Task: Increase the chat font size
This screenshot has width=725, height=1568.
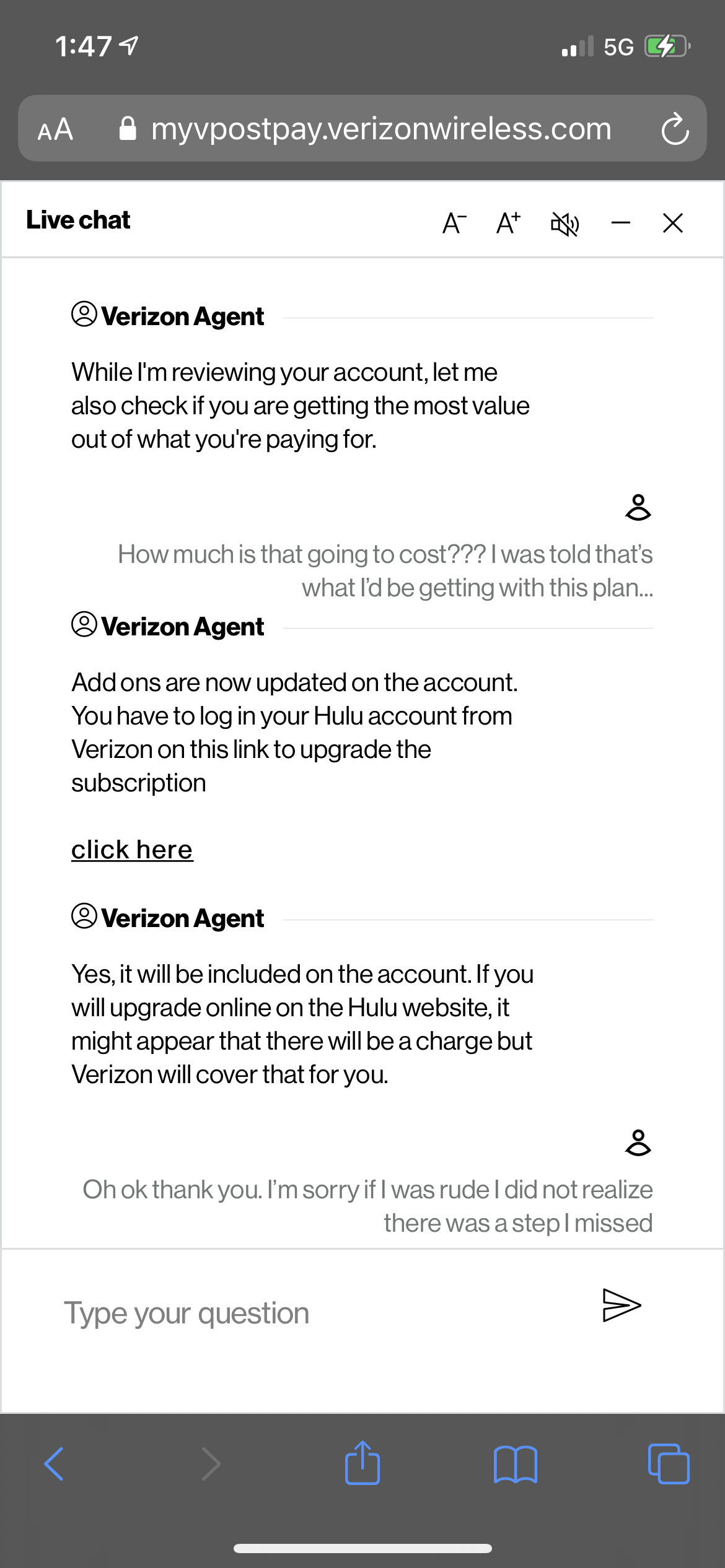Action: click(508, 223)
